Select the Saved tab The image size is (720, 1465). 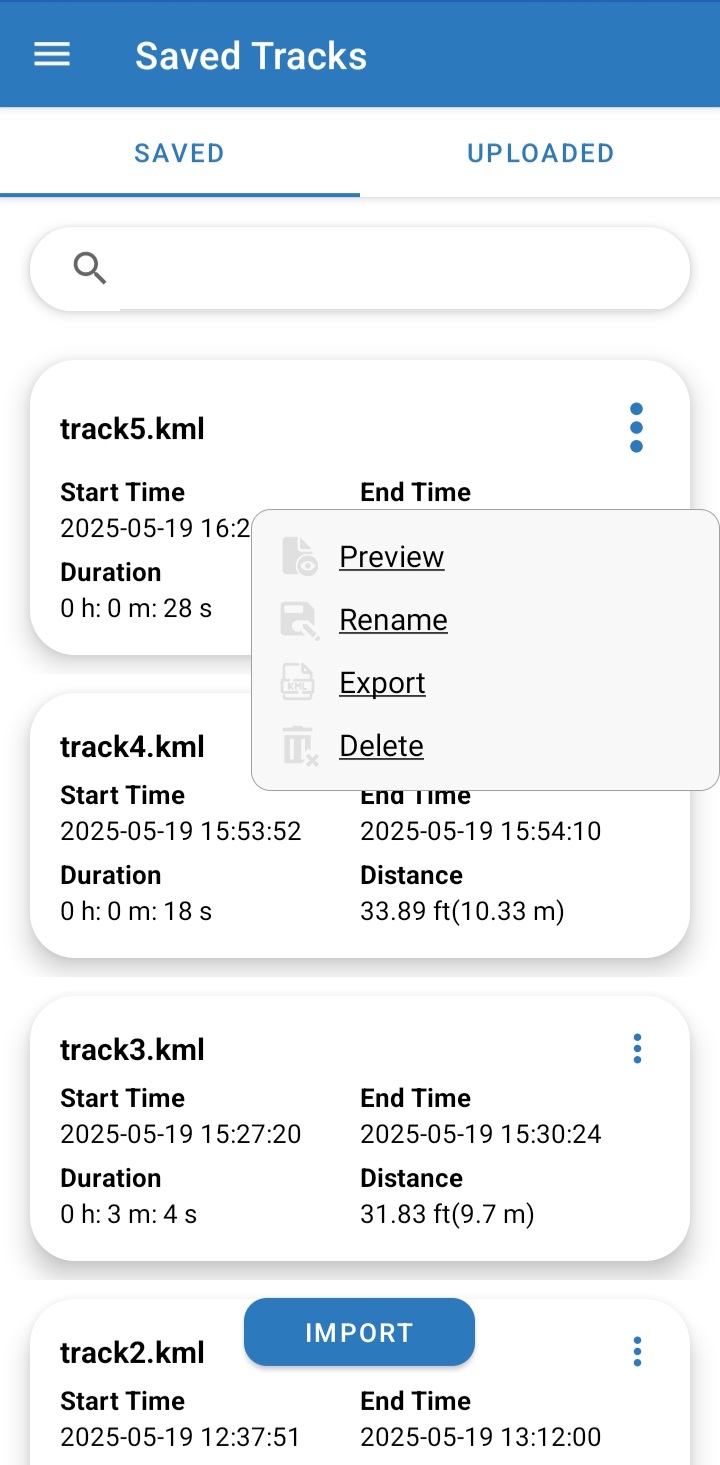(x=180, y=153)
